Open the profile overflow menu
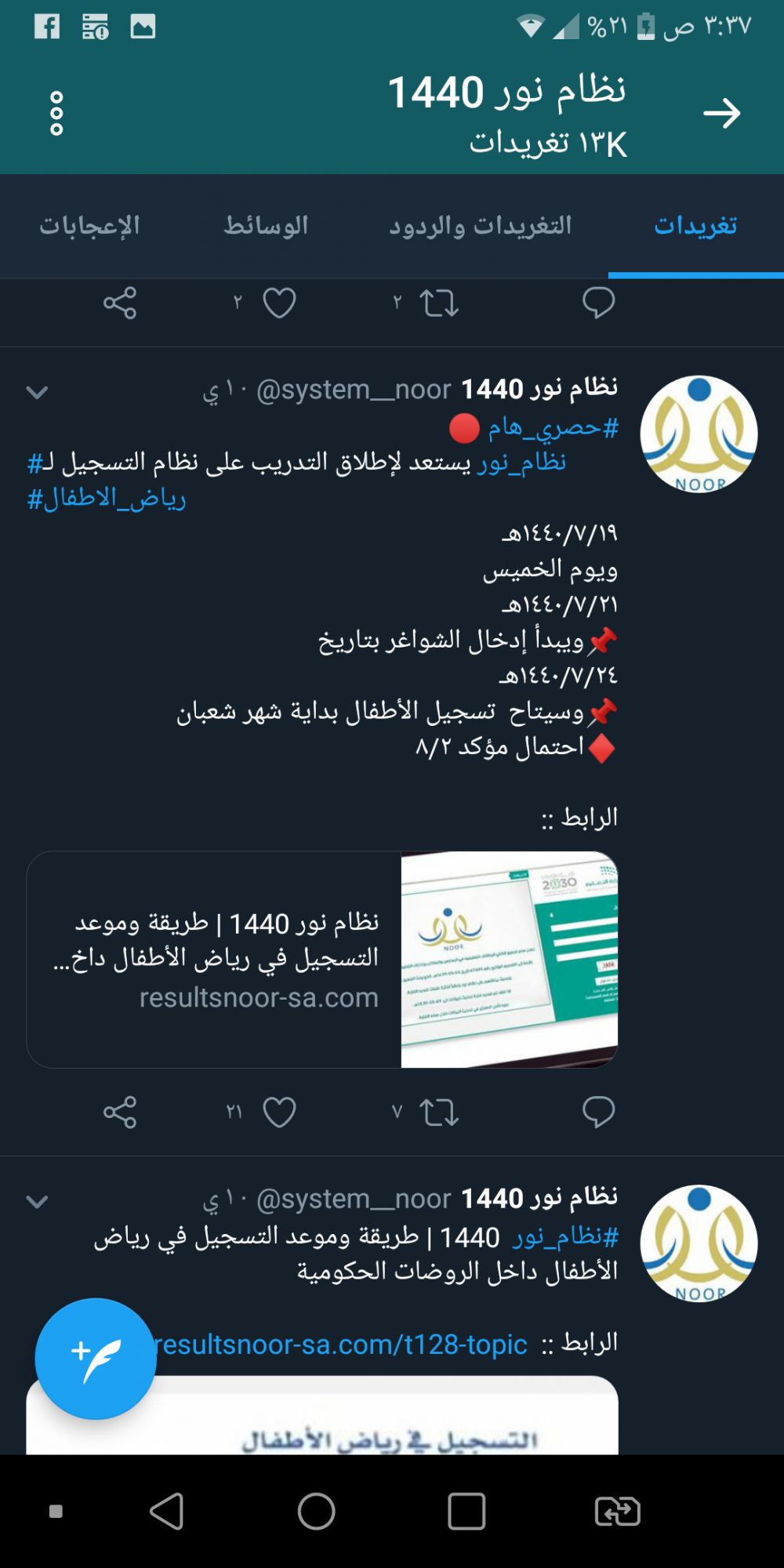The height and width of the screenshot is (1568, 784). 56,114
